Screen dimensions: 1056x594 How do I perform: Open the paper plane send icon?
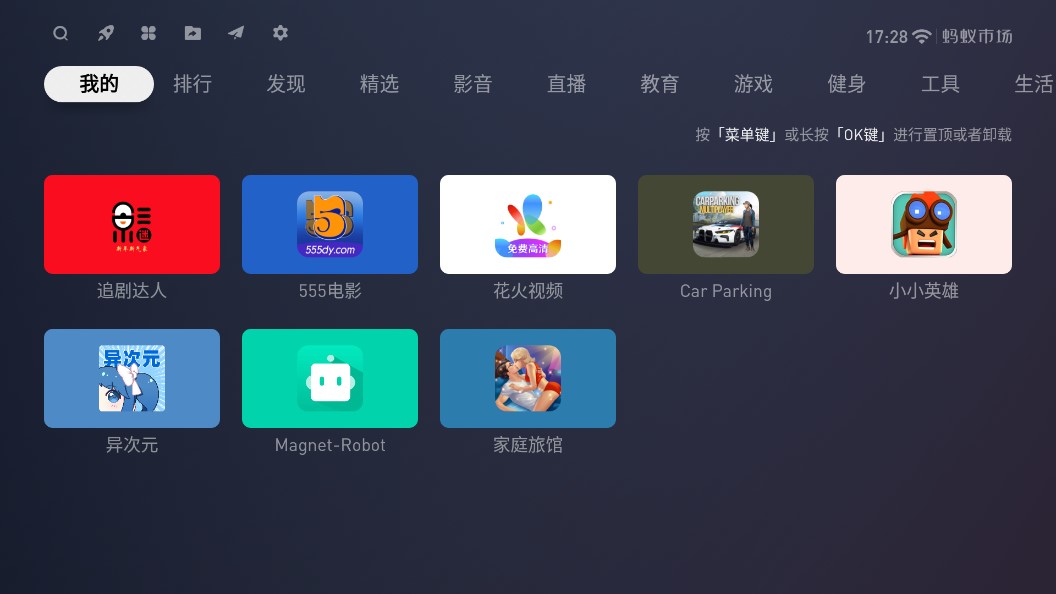point(236,33)
